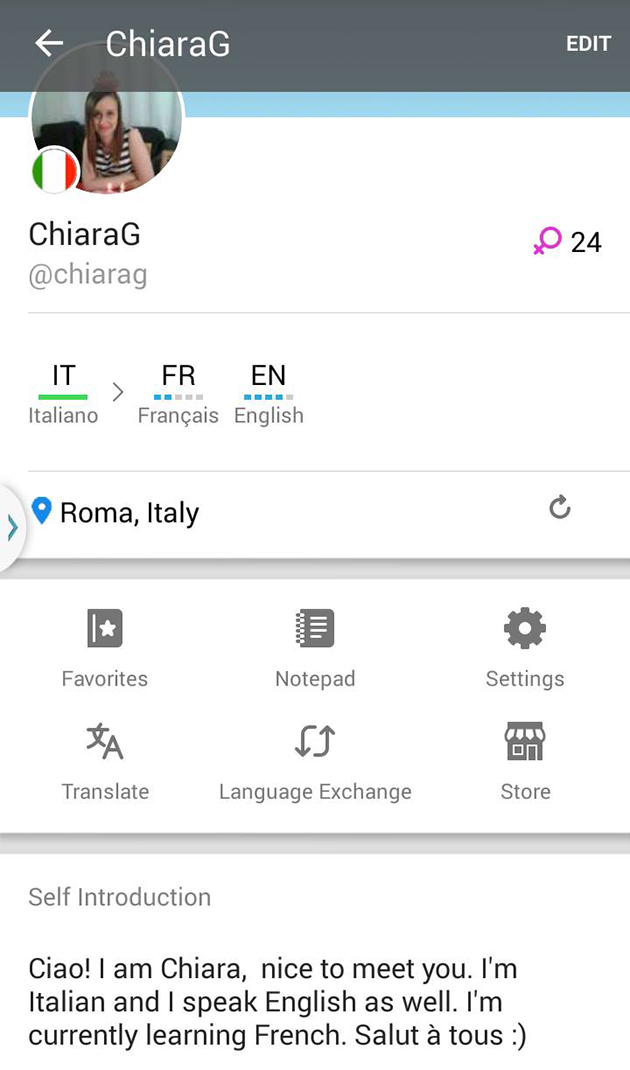The height and width of the screenshot is (1070, 630).
Task: Open ChiaraG's profile photo
Action: 108,117
